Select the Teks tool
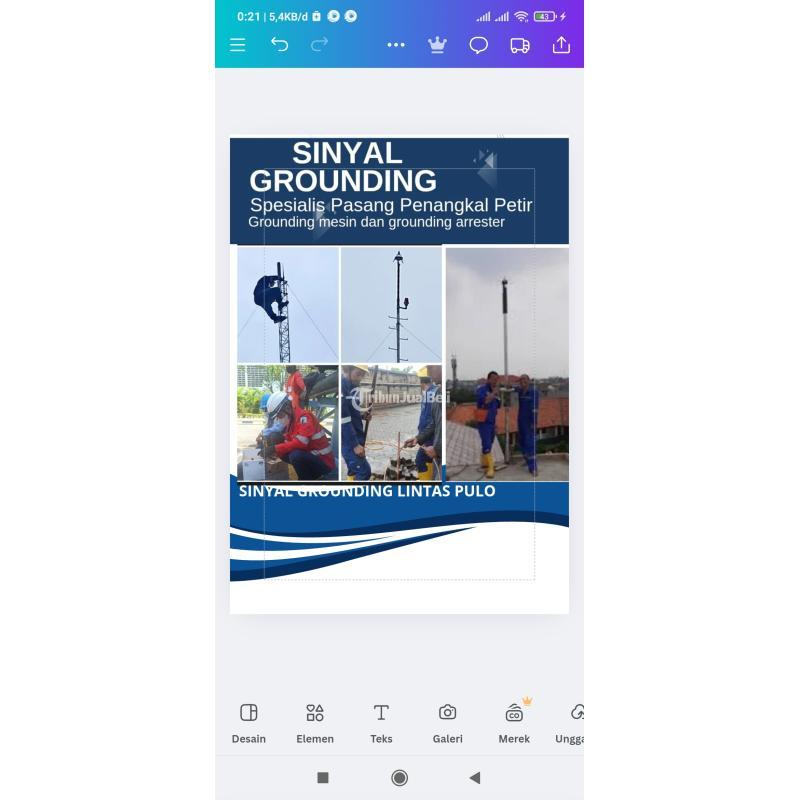This screenshot has width=800, height=800. click(381, 723)
